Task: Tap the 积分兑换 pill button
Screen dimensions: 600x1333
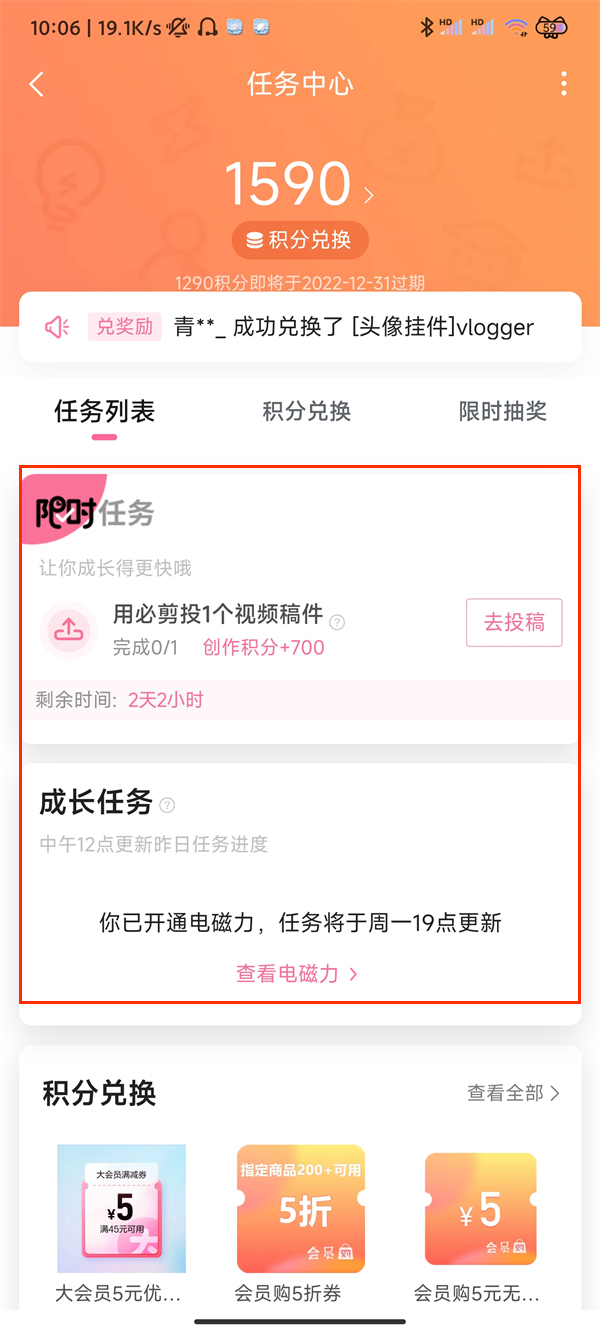Action: (x=300, y=240)
